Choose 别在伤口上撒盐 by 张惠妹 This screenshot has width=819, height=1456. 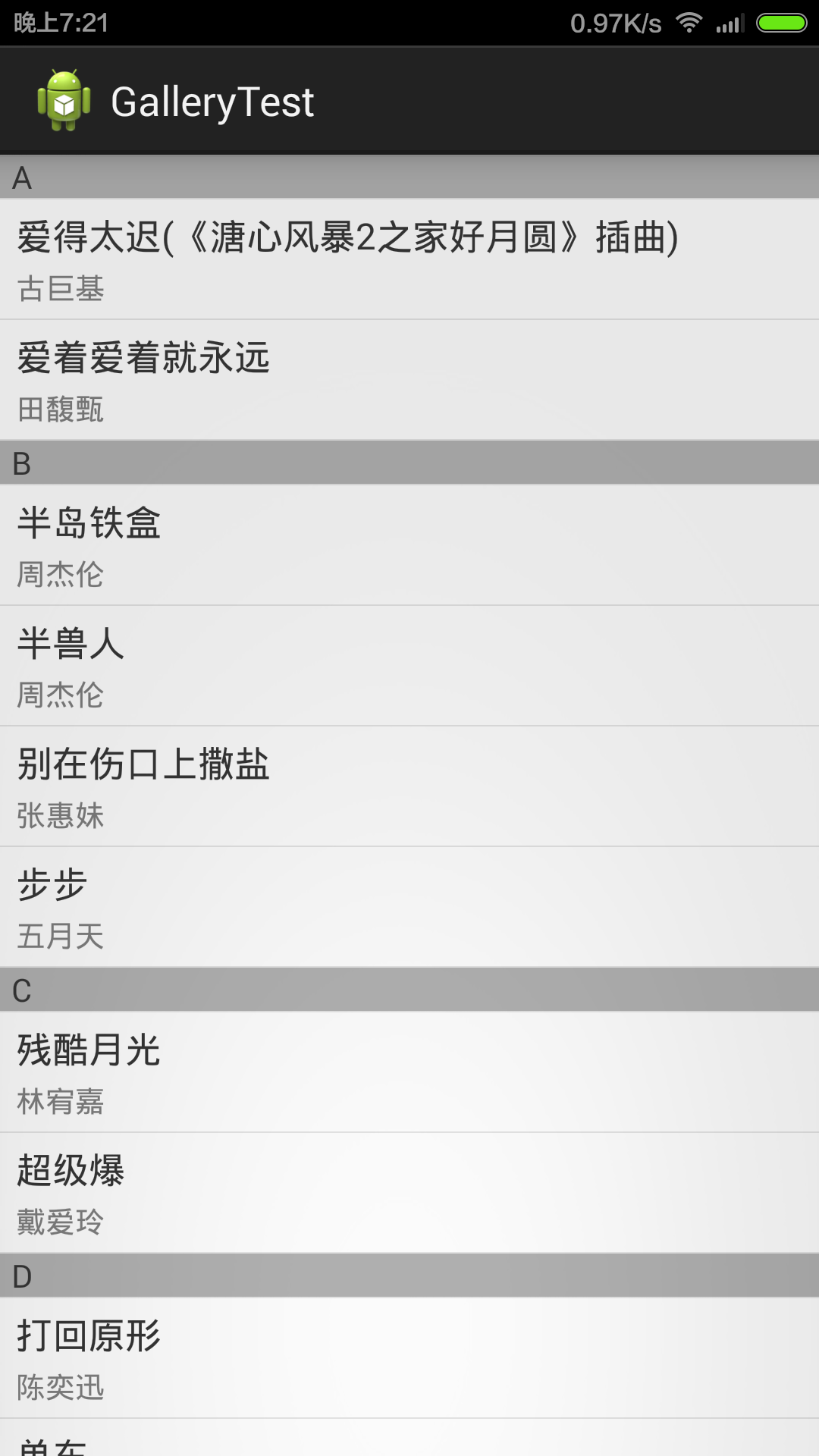(x=409, y=786)
